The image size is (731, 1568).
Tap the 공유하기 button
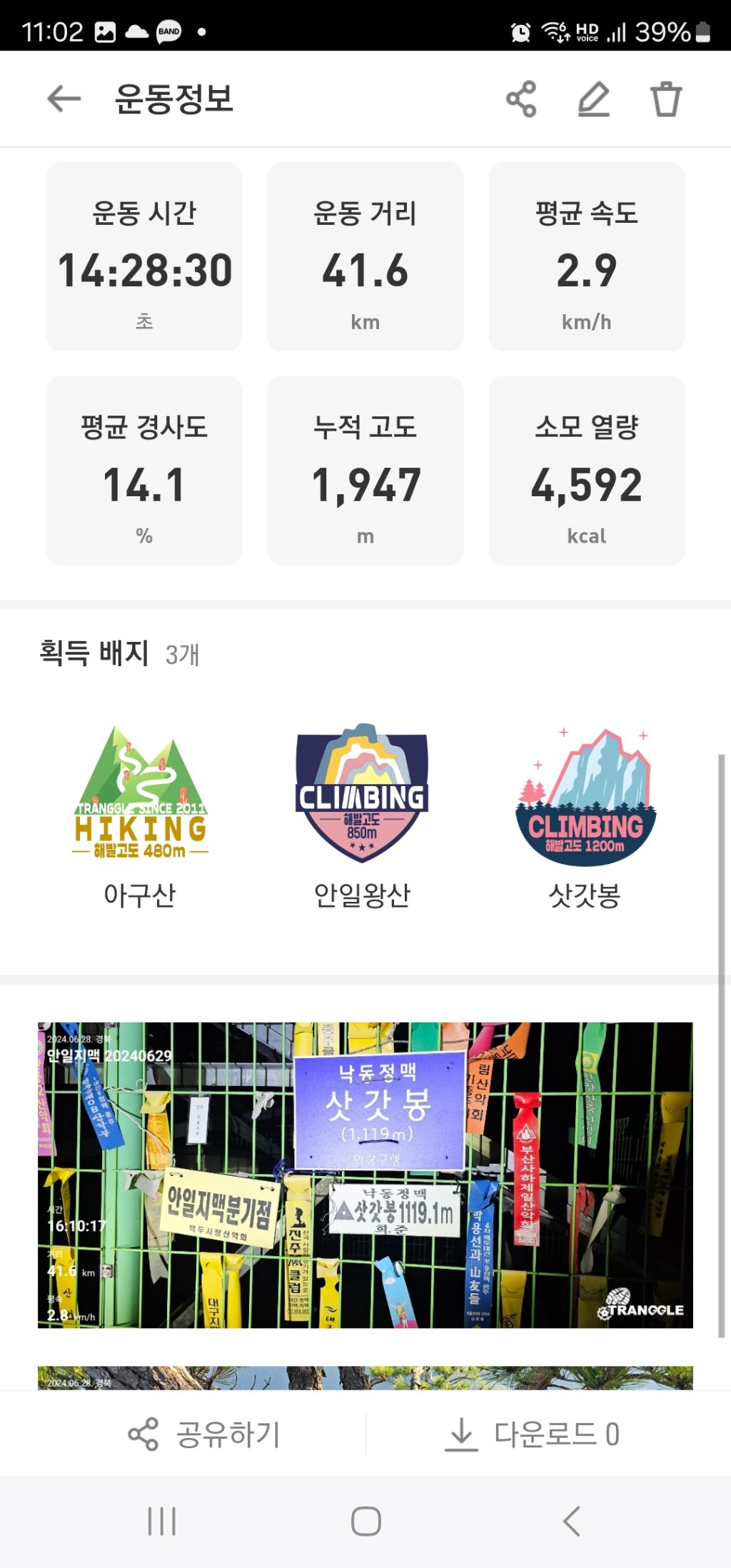point(204,1434)
